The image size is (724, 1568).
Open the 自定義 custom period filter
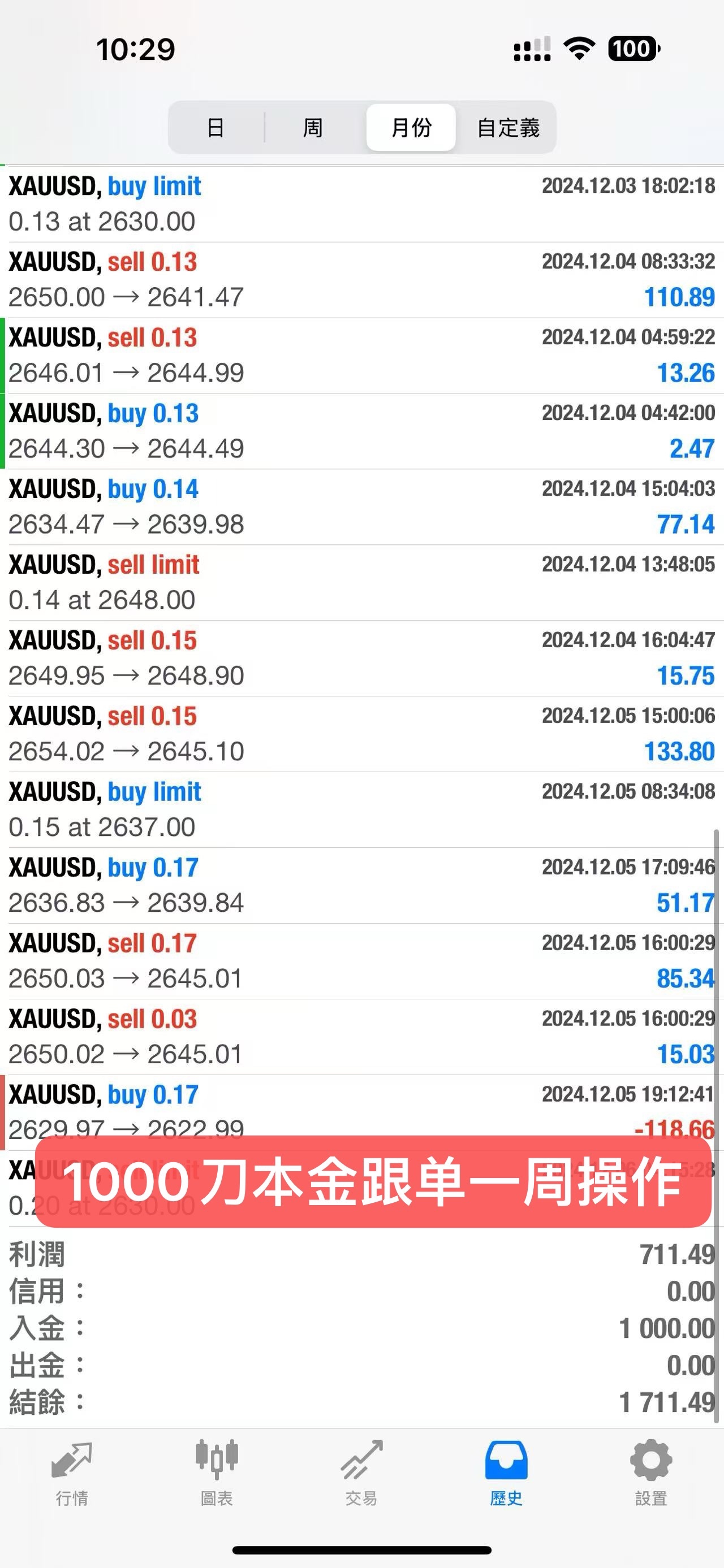pyautogui.click(x=508, y=128)
